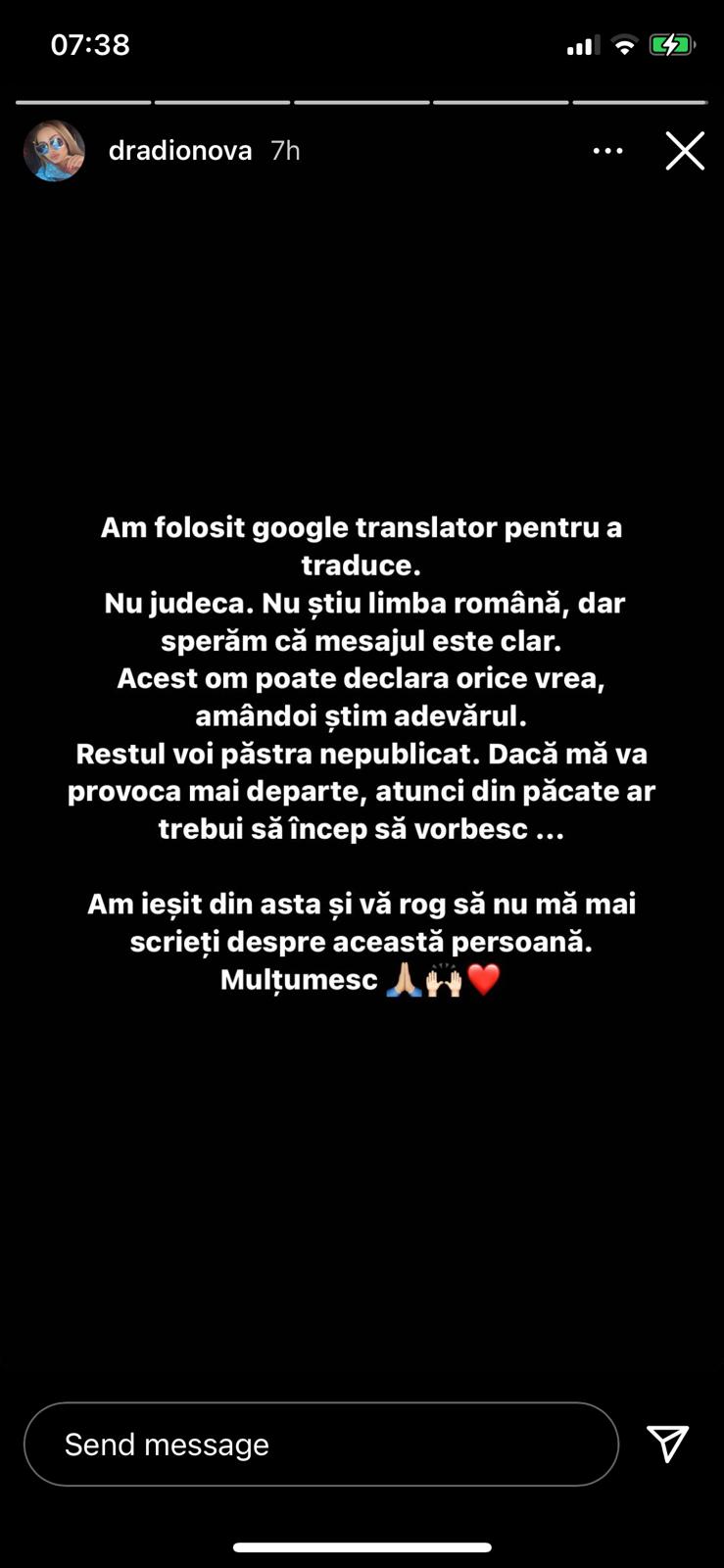Tap the dradionova username
The width and height of the screenshot is (724, 1568).
click(x=180, y=151)
